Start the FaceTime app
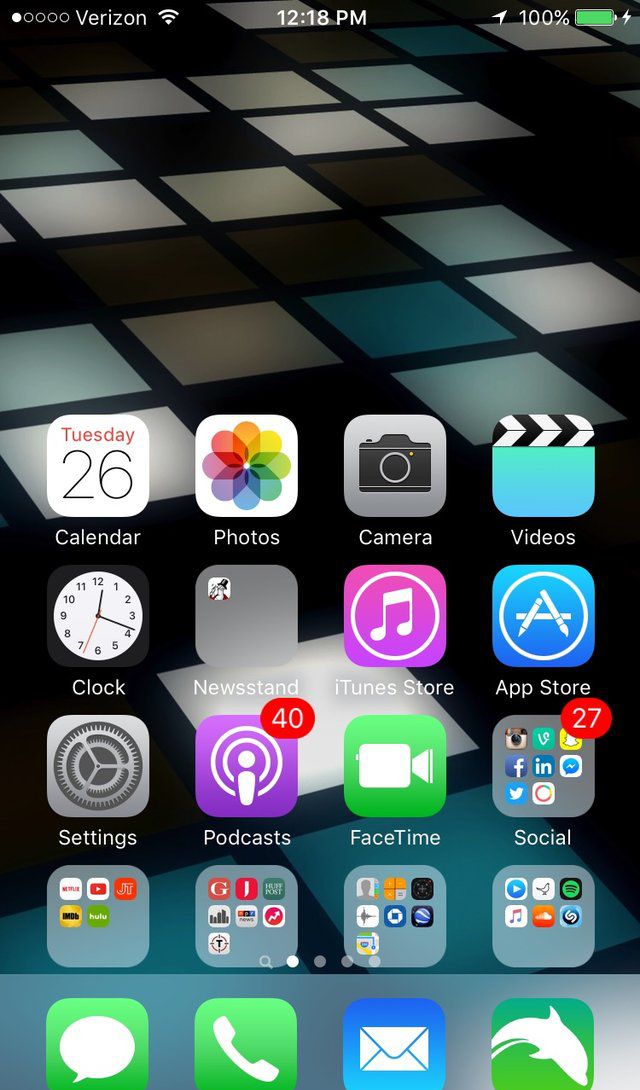The image size is (640, 1090). (395, 766)
